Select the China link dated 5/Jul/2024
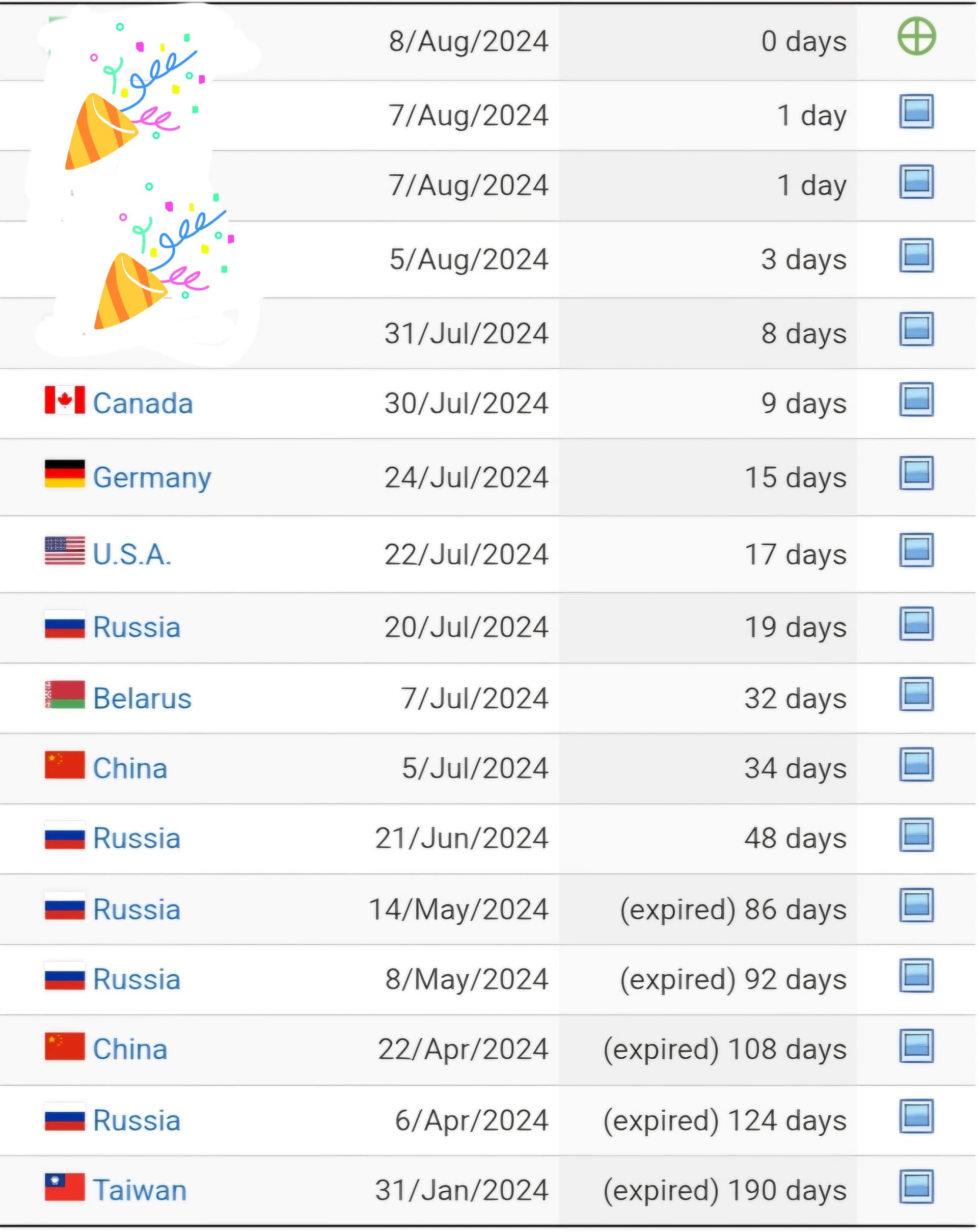Viewport: 978px width, 1232px height. click(130, 768)
